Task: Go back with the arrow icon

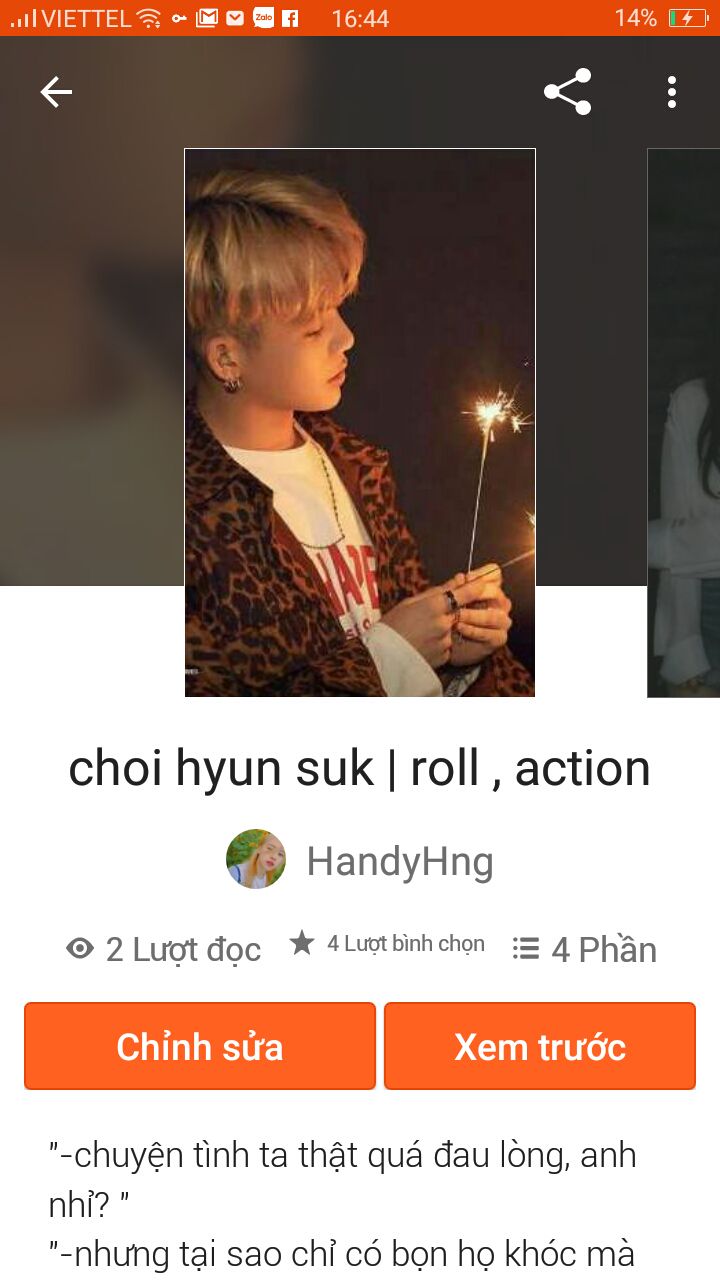Action: point(56,92)
